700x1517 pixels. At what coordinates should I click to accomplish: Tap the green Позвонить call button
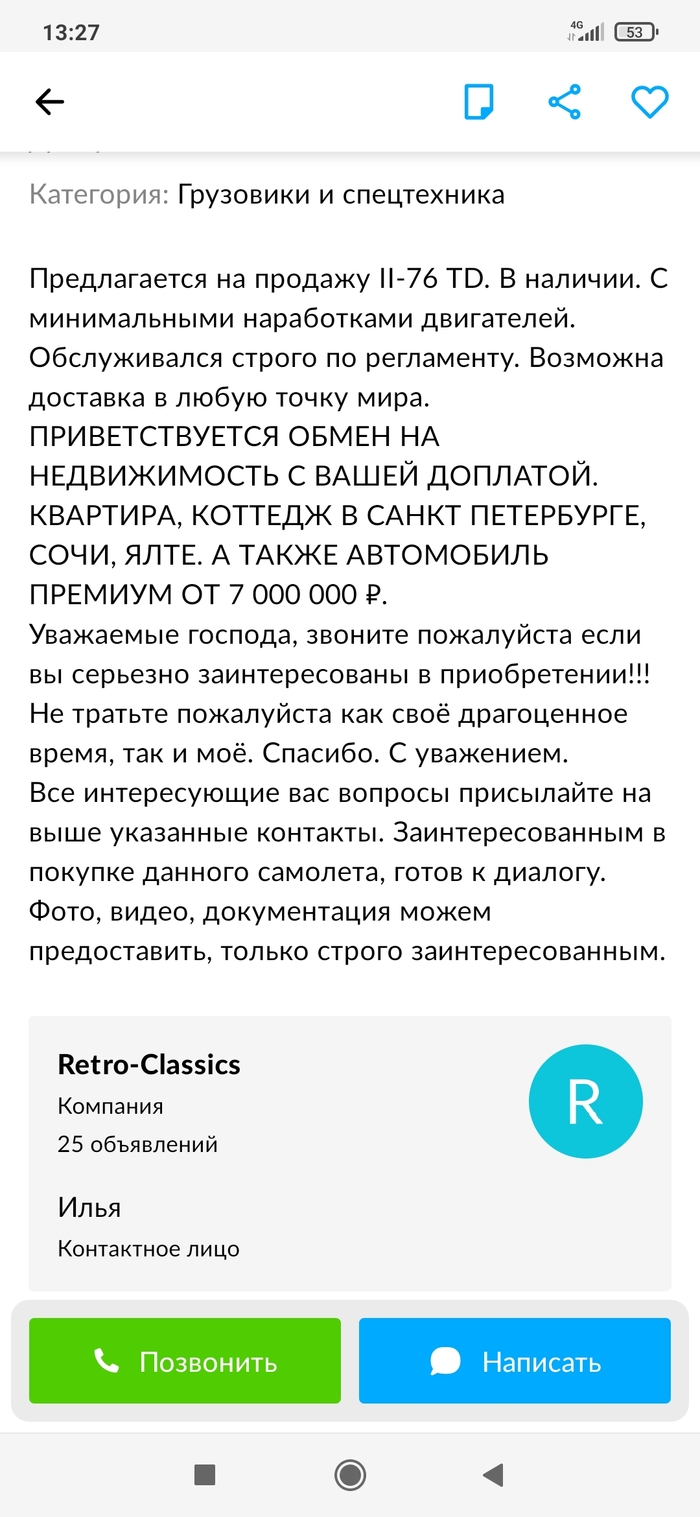[x=185, y=1361]
